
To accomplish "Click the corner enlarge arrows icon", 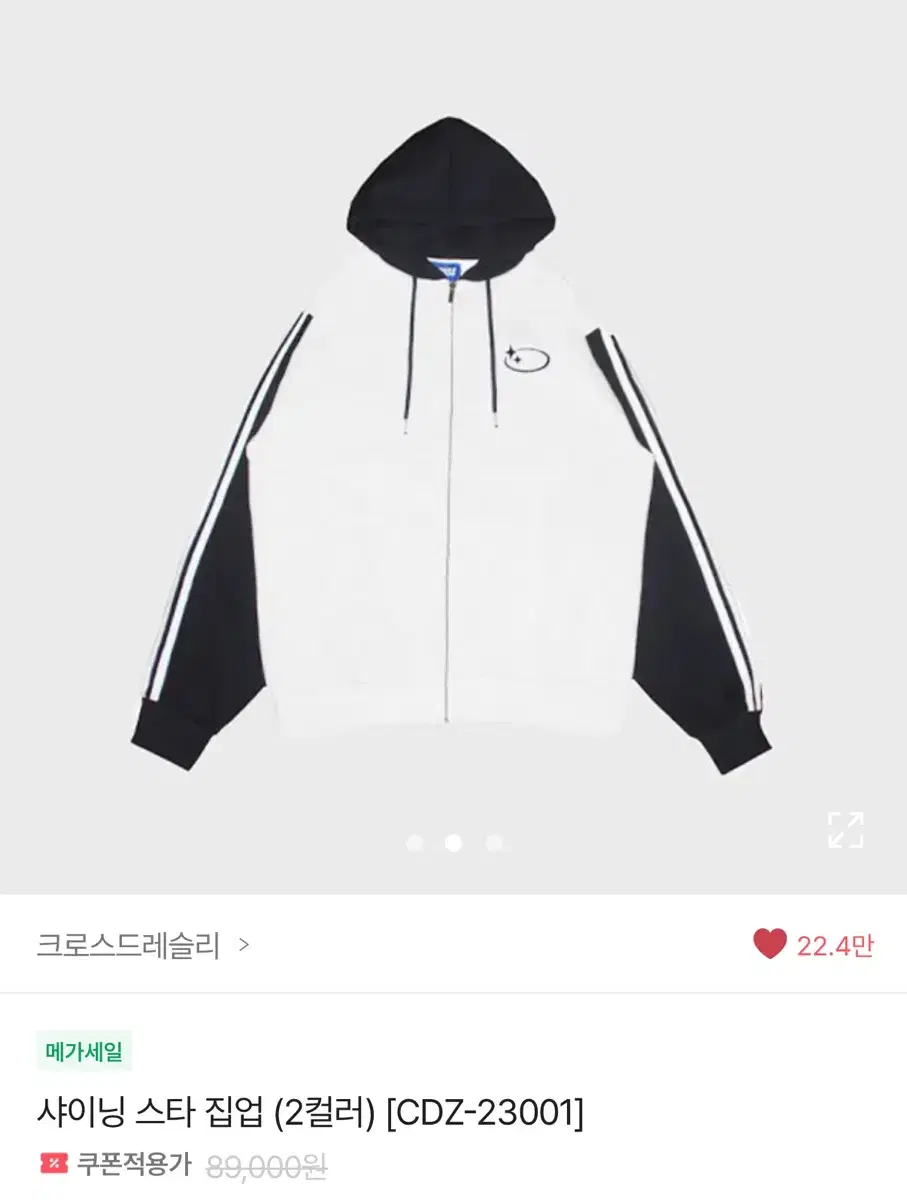I will 846,829.
